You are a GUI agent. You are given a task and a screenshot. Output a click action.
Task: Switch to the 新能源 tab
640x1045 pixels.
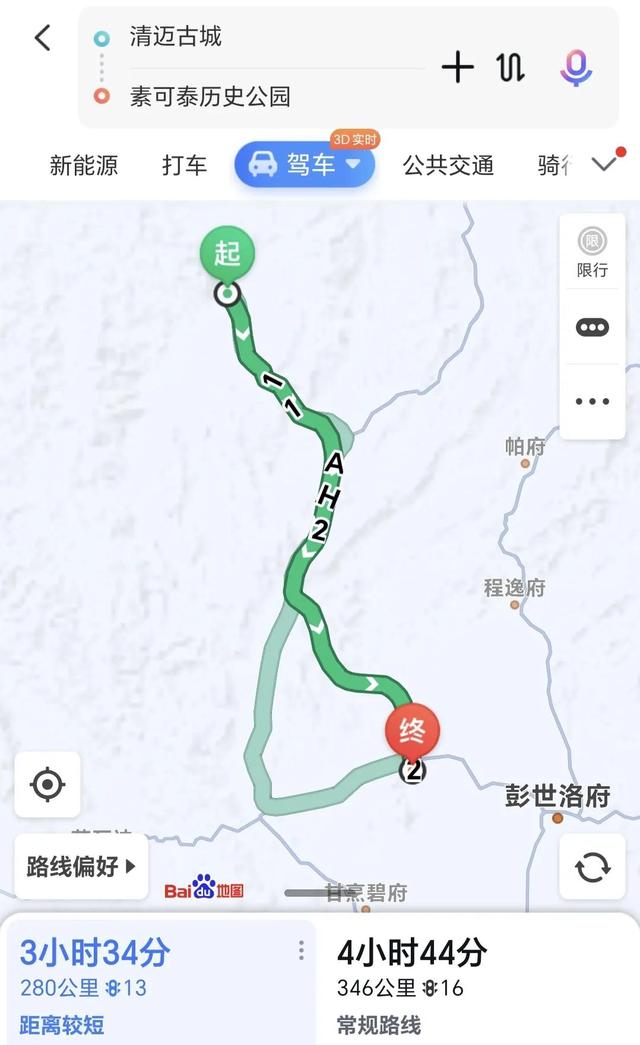84,165
